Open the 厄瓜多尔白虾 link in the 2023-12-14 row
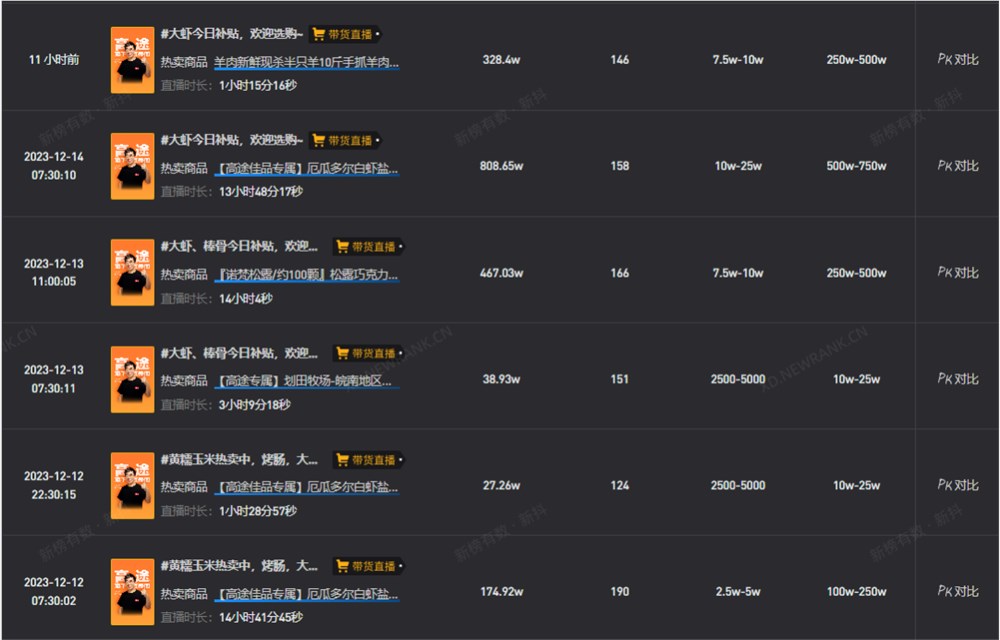The image size is (1000, 640). (306, 167)
